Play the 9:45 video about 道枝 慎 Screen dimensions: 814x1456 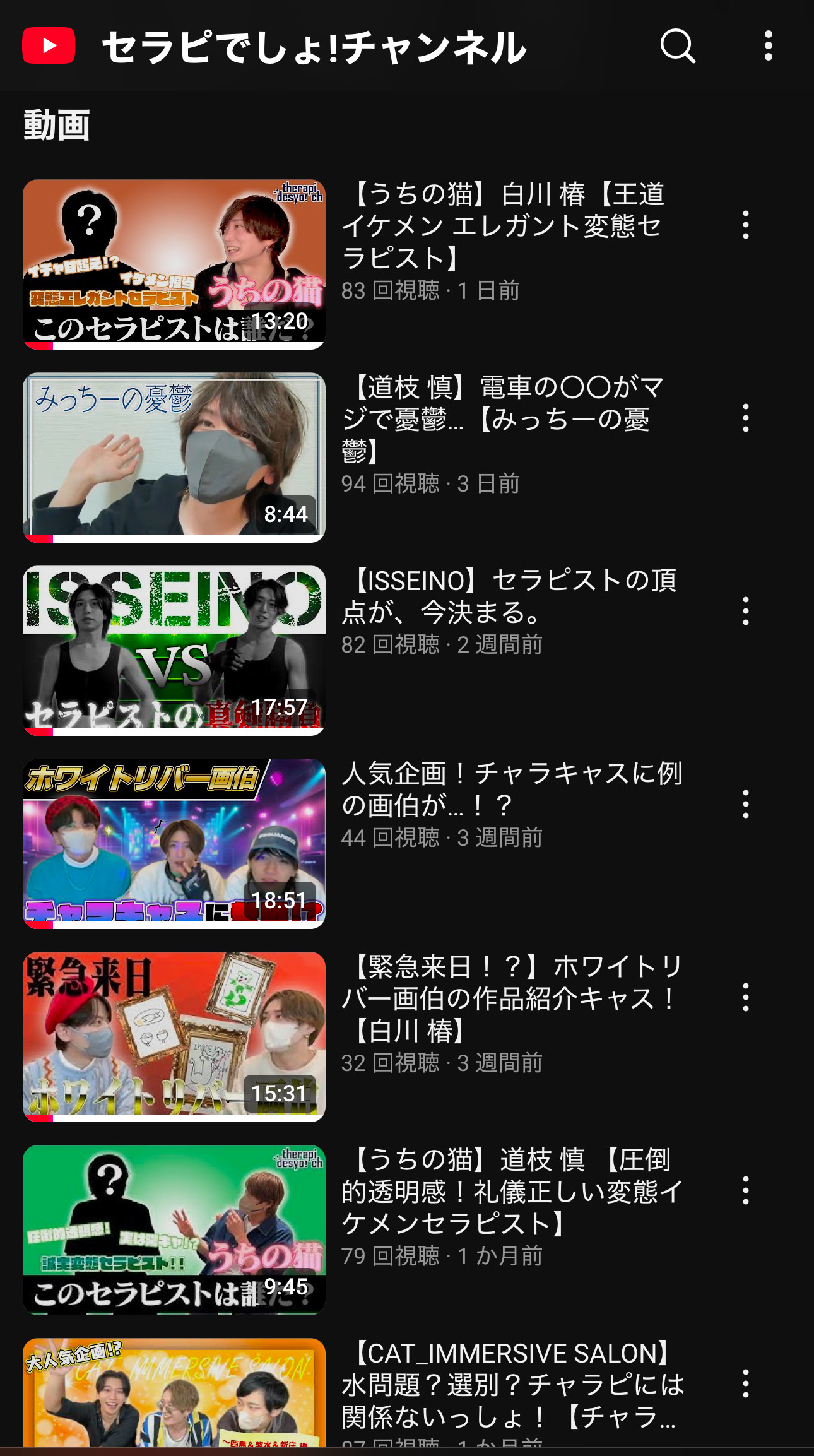click(174, 1230)
